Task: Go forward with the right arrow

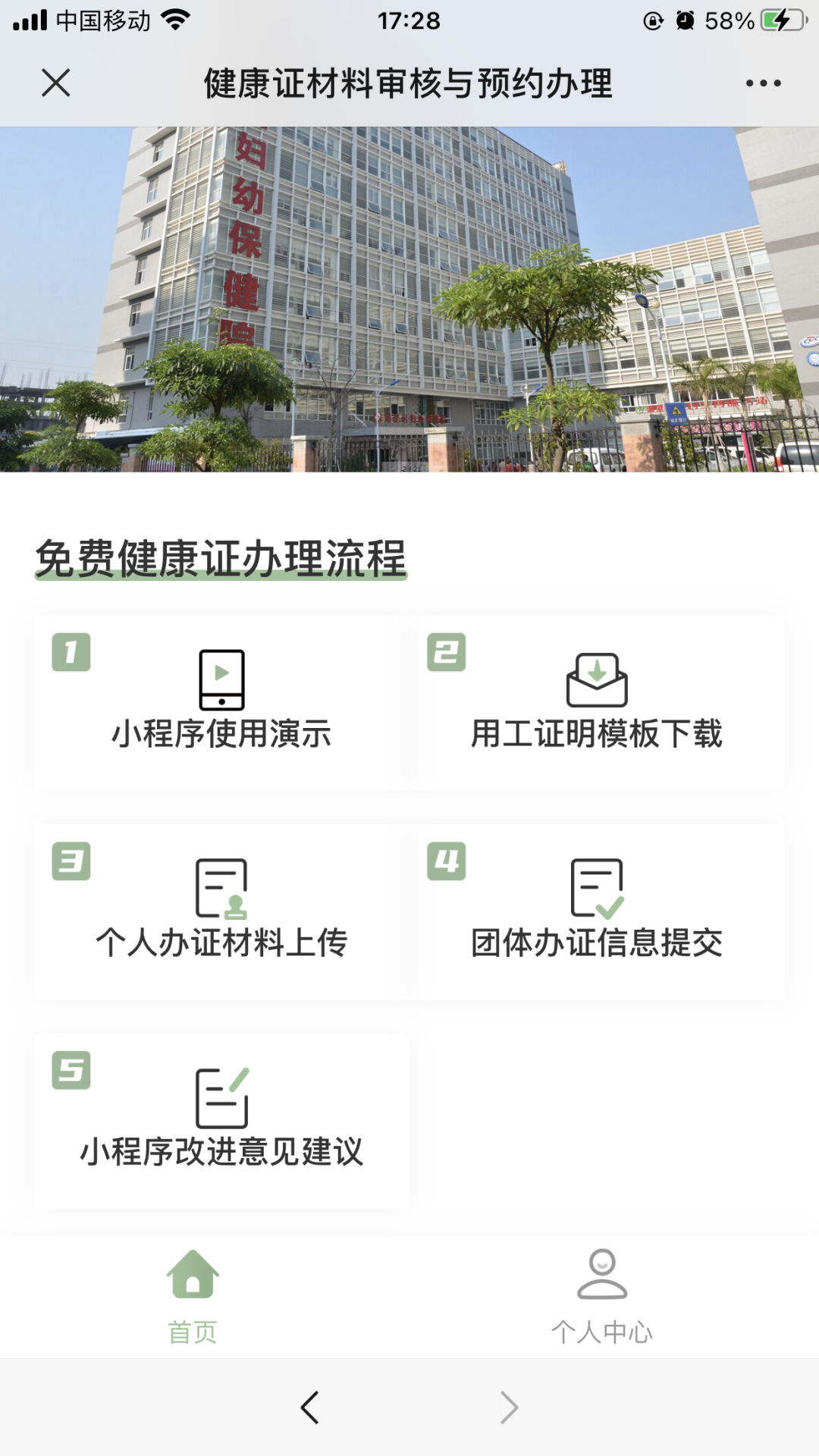Action: [509, 1407]
